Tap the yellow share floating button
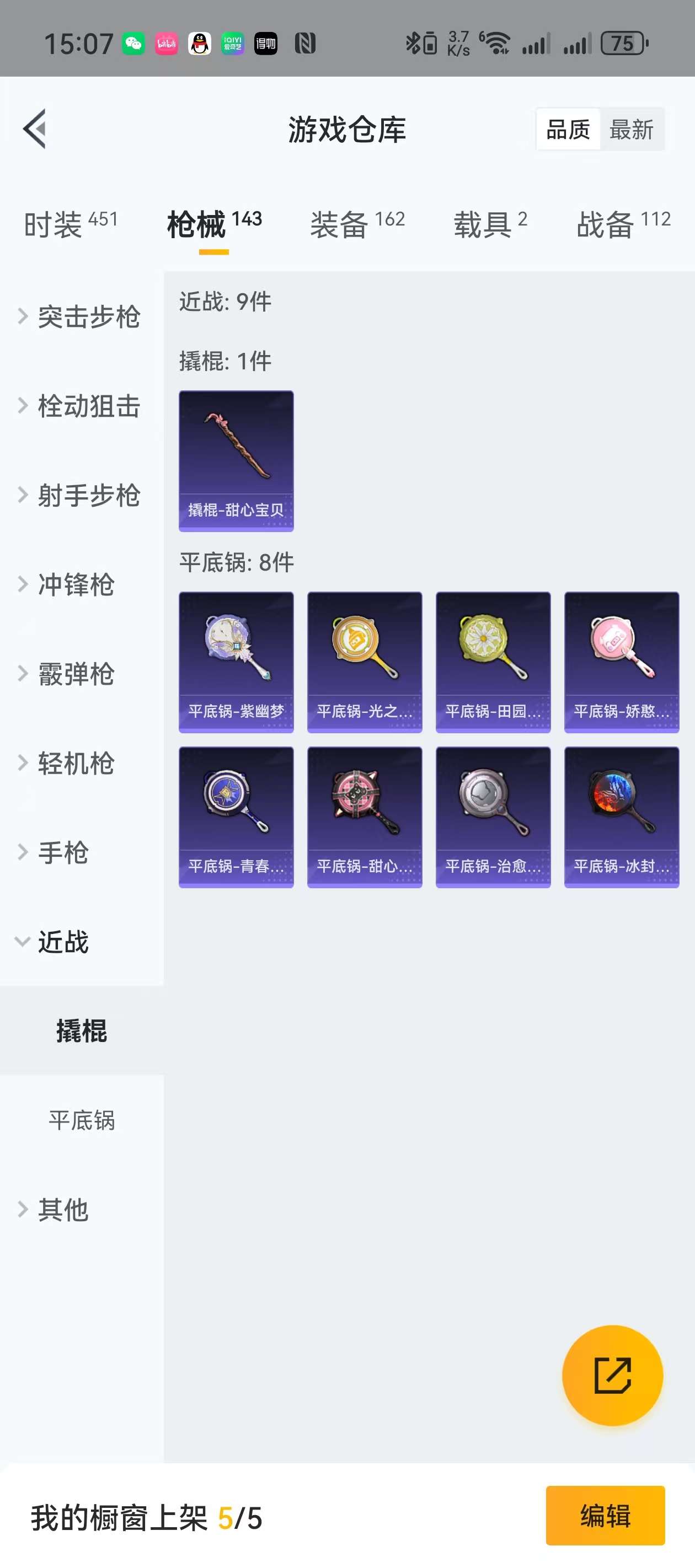 point(612,1375)
